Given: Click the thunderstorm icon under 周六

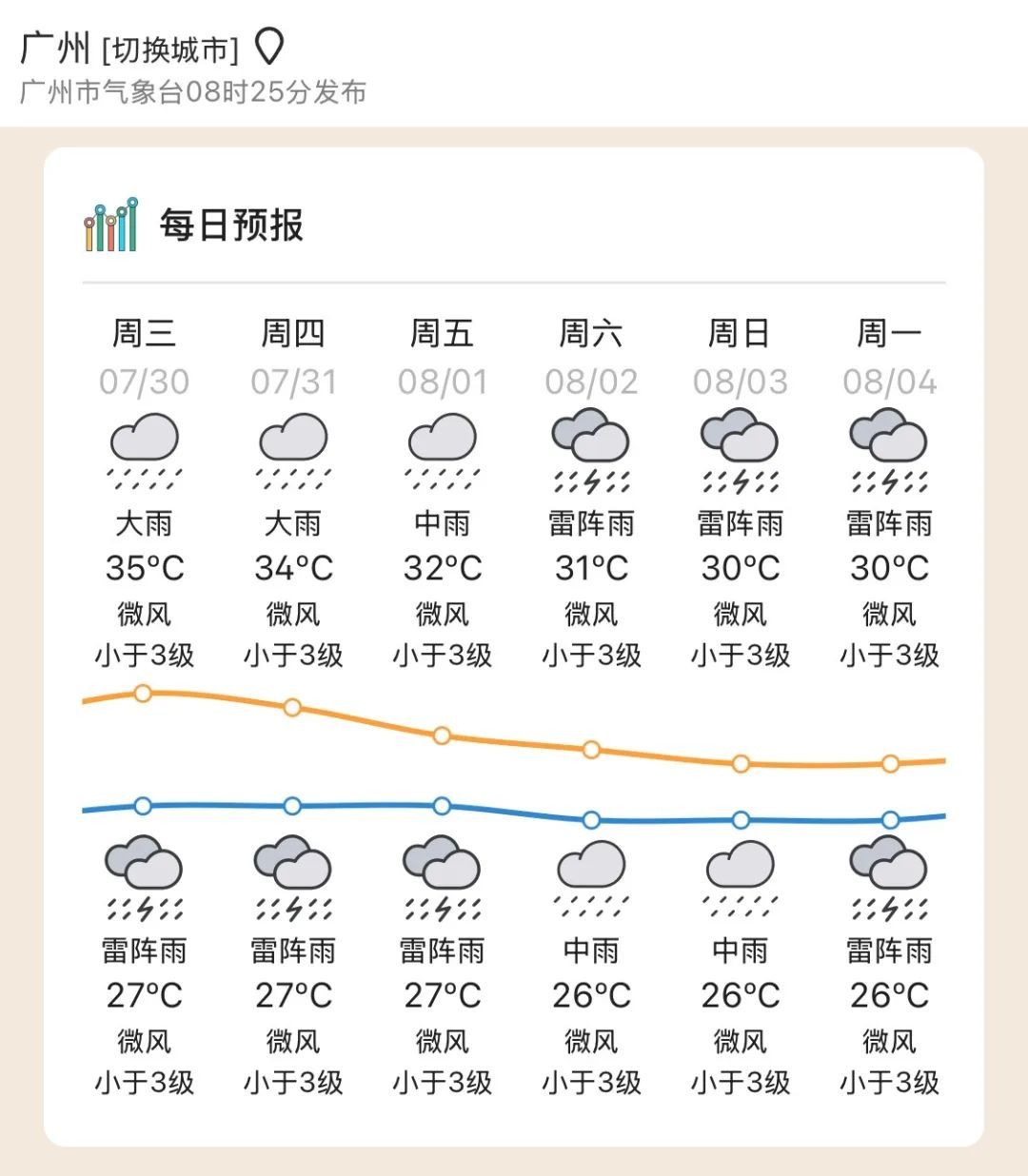Looking at the screenshot, I should pos(590,447).
